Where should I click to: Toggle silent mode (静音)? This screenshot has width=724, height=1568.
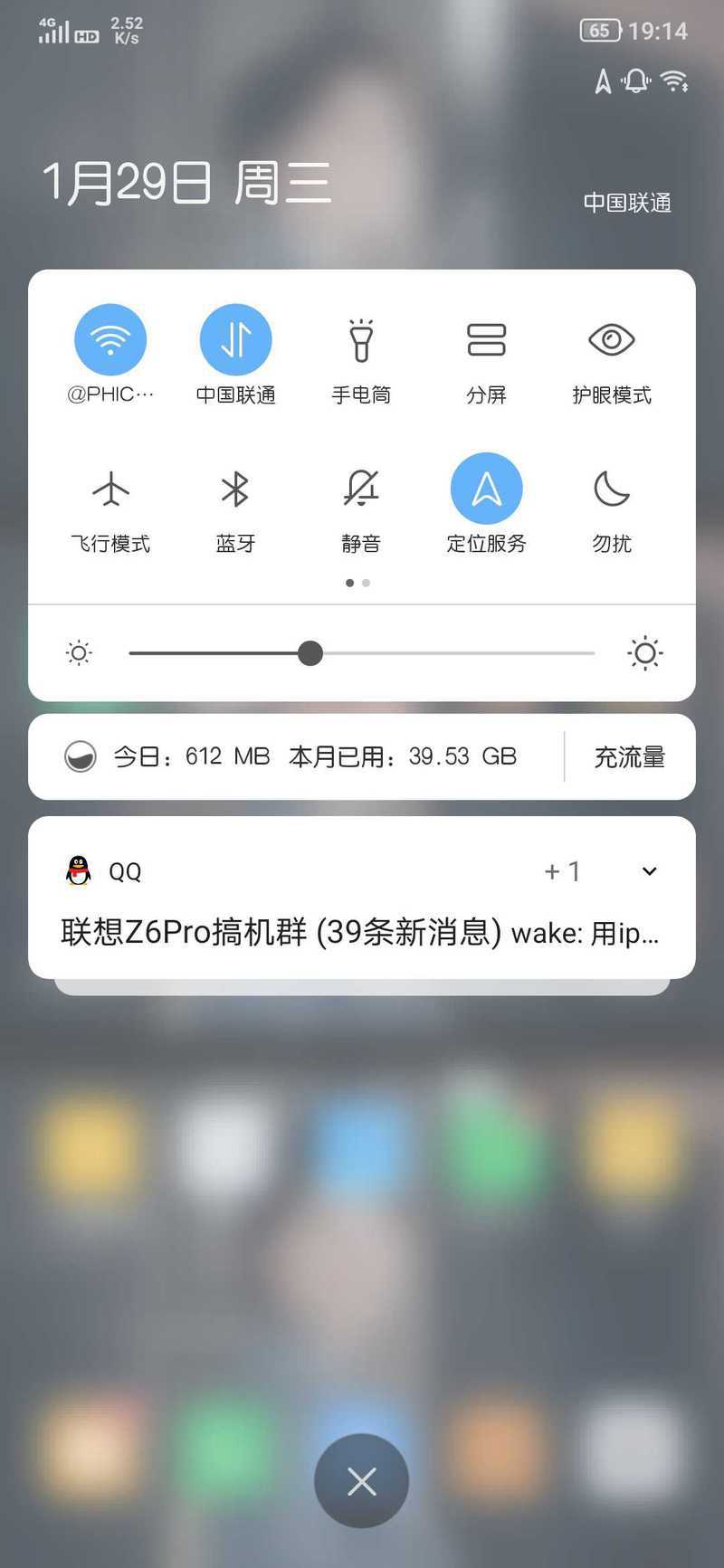(361, 489)
